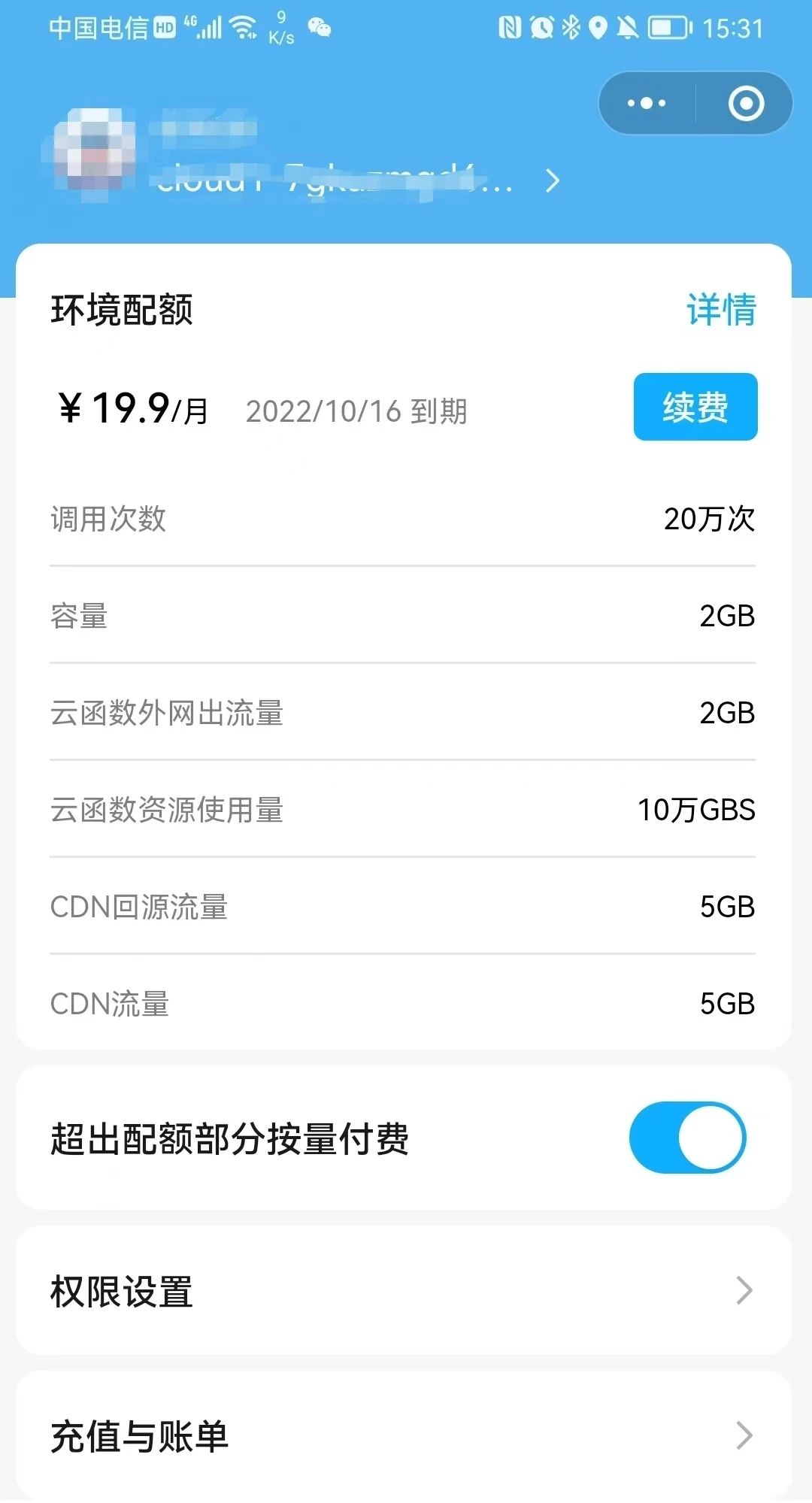Open the mini program three-dot menu

[647, 103]
